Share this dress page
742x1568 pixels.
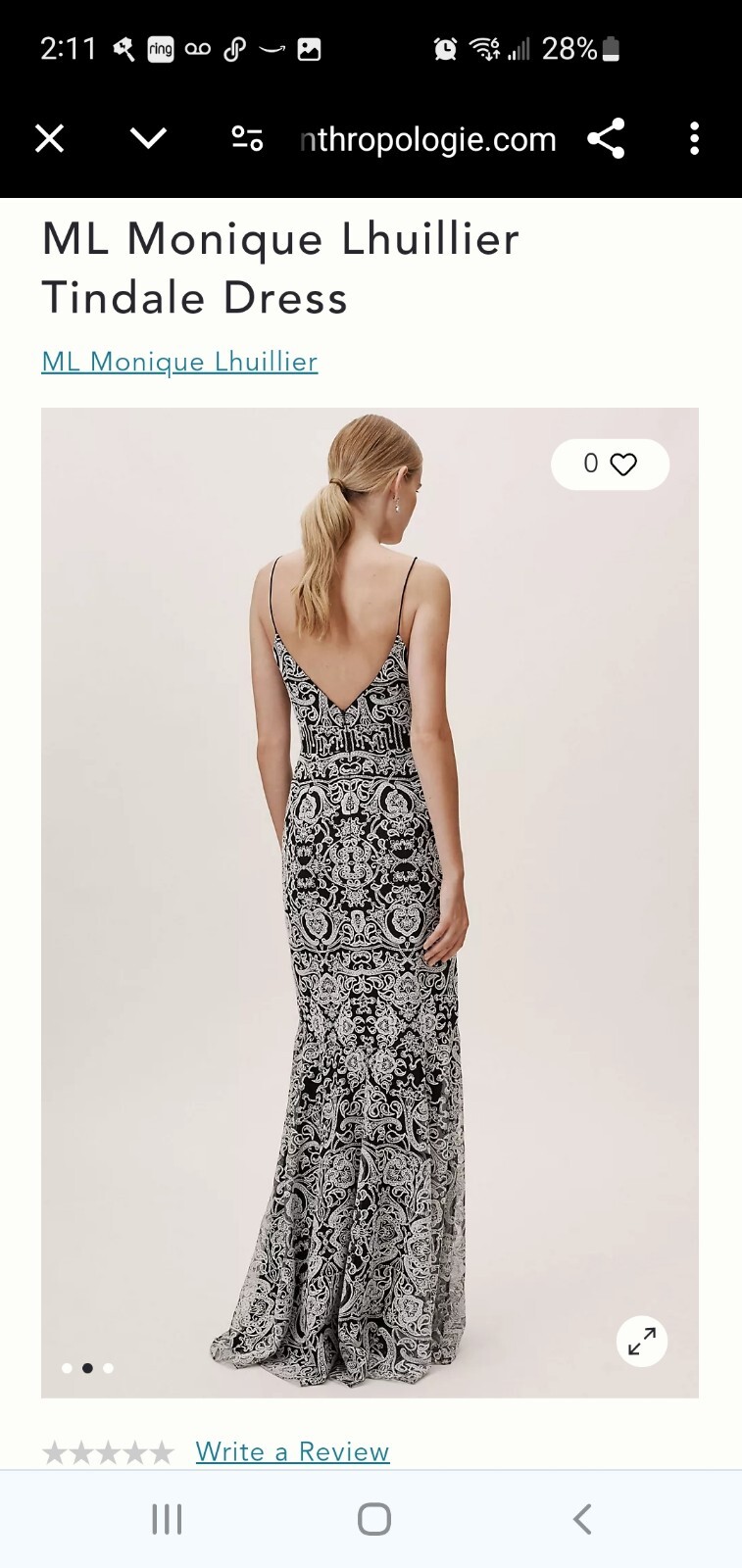(x=606, y=139)
